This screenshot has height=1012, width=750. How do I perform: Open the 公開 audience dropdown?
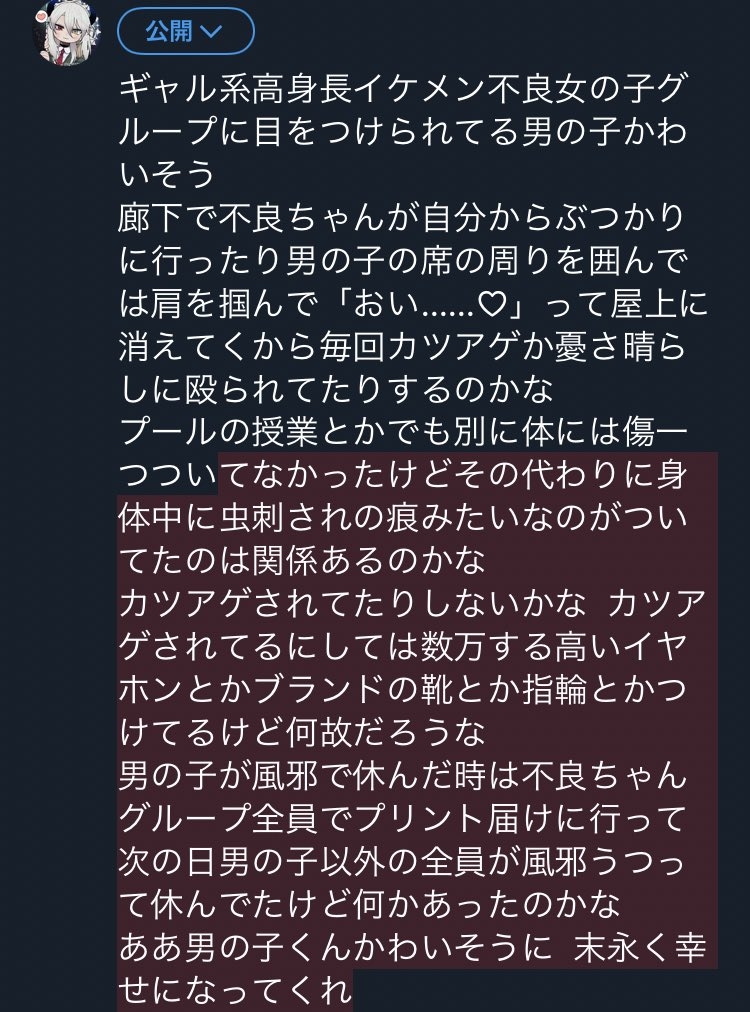[185, 32]
